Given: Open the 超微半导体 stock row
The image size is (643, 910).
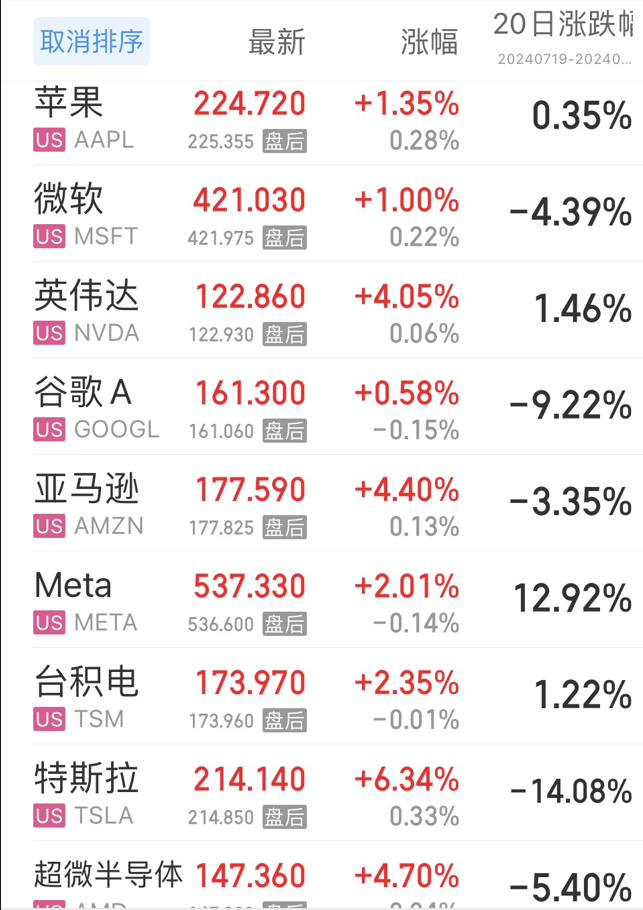Looking at the screenshot, I should click(109, 880).
